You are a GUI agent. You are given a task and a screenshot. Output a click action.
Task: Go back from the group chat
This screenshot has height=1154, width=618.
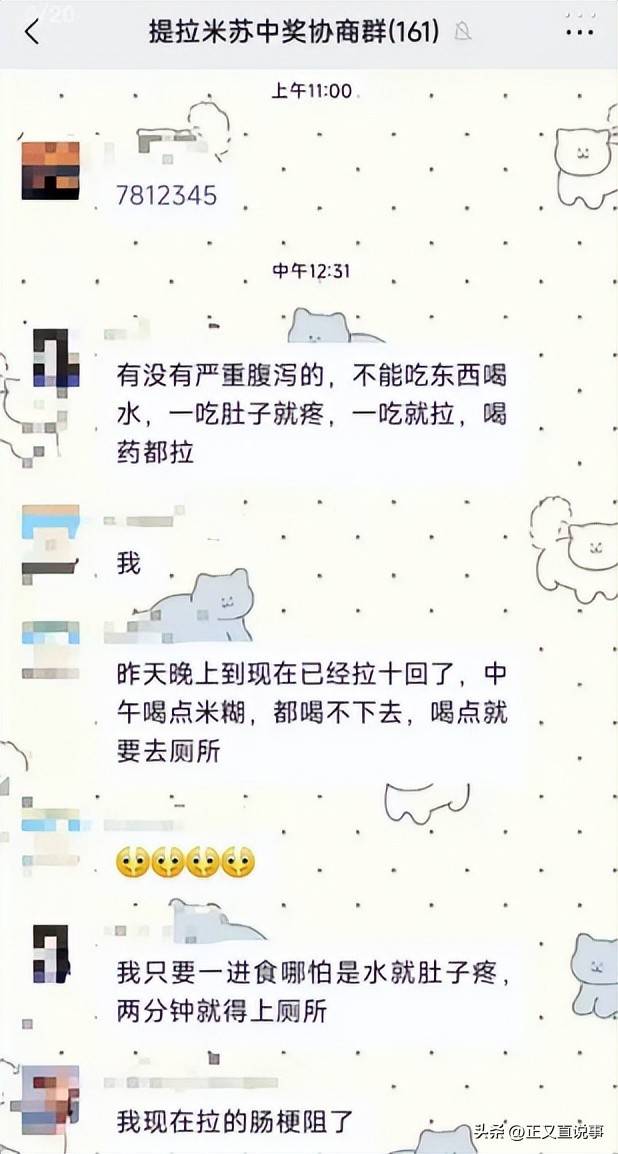[x=32, y=32]
